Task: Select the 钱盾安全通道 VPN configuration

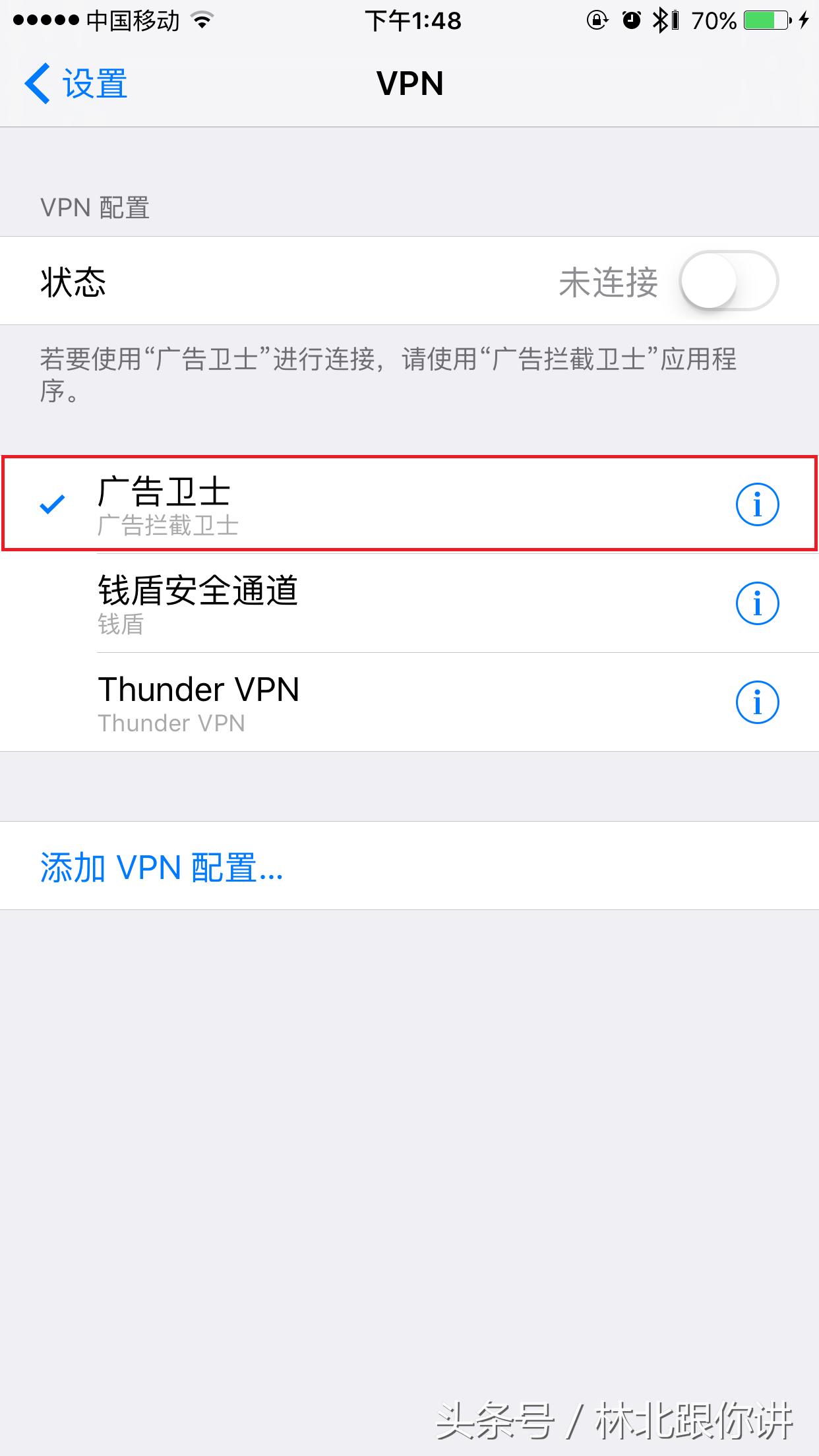Action: [x=264, y=603]
